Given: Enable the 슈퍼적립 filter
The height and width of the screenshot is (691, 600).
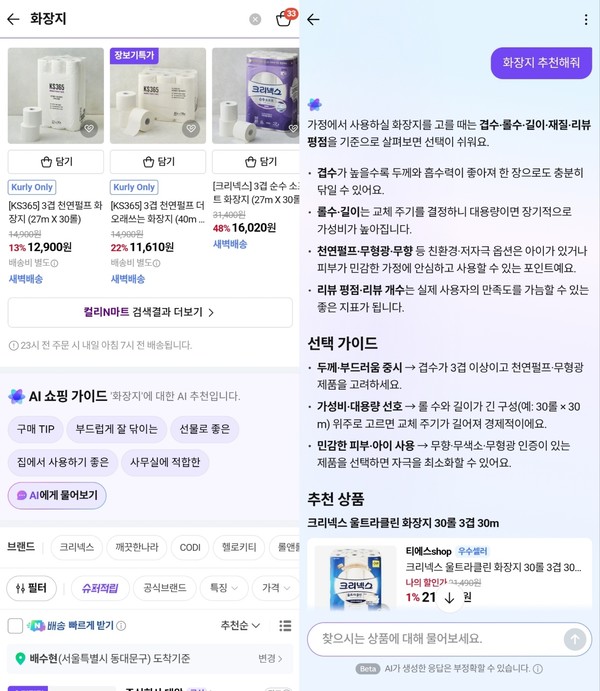Looking at the screenshot, I should (99, 588).
